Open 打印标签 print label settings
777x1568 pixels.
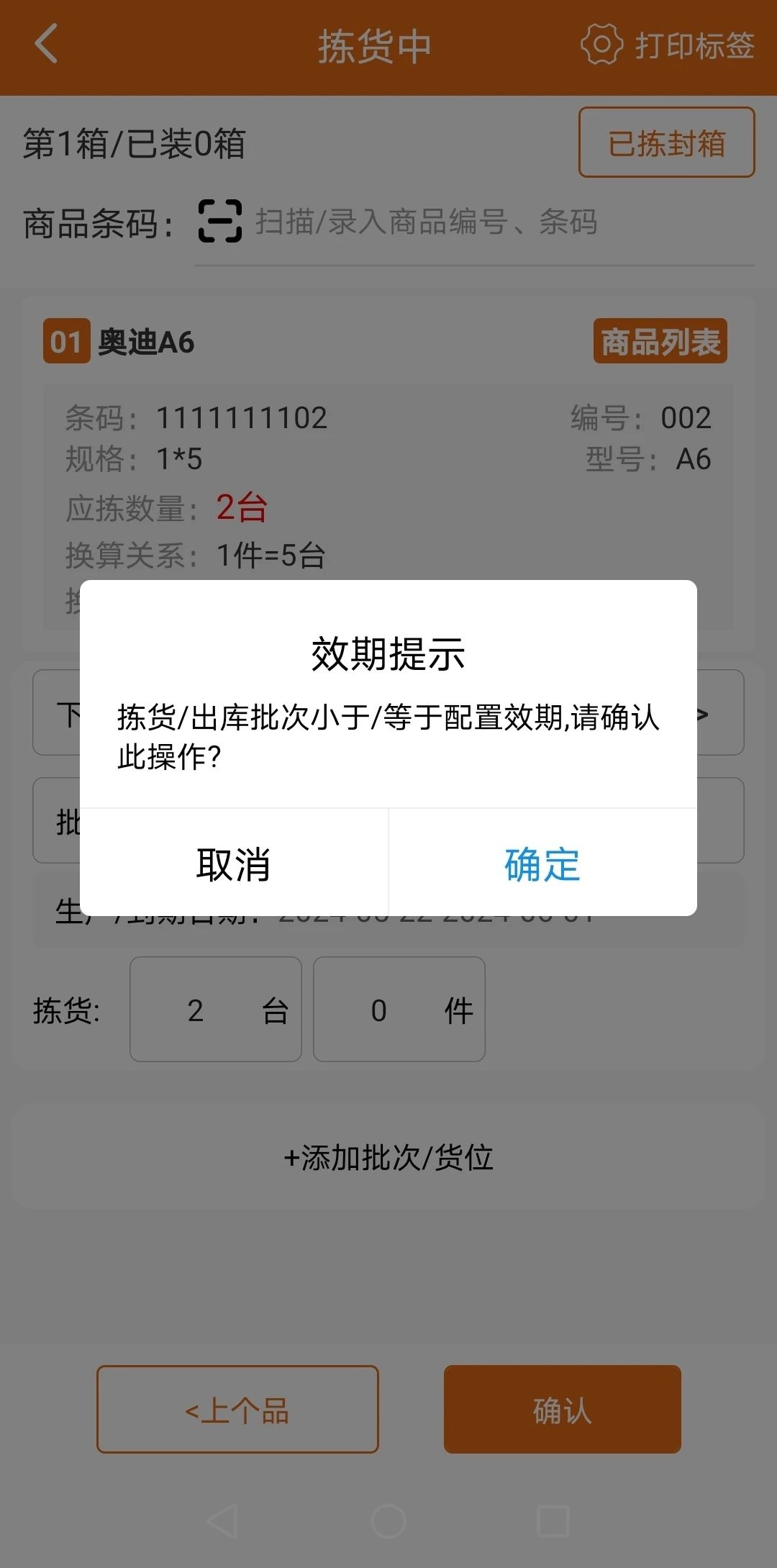(x=668, y=46)
